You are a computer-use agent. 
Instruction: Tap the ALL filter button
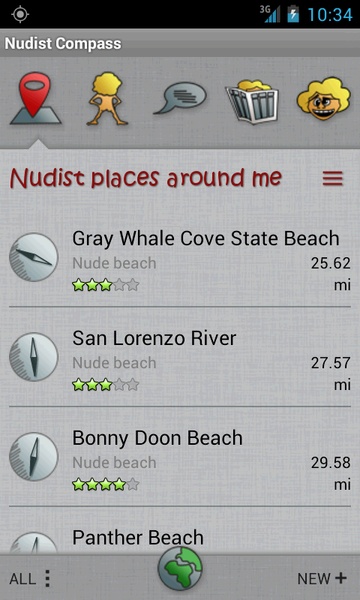(x=30, y=579)
